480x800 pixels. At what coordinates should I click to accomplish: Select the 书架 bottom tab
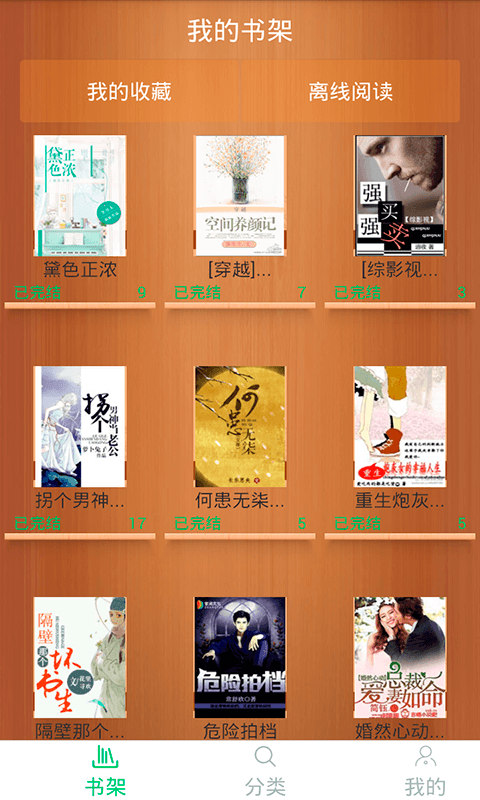click(x=105, y=770)
